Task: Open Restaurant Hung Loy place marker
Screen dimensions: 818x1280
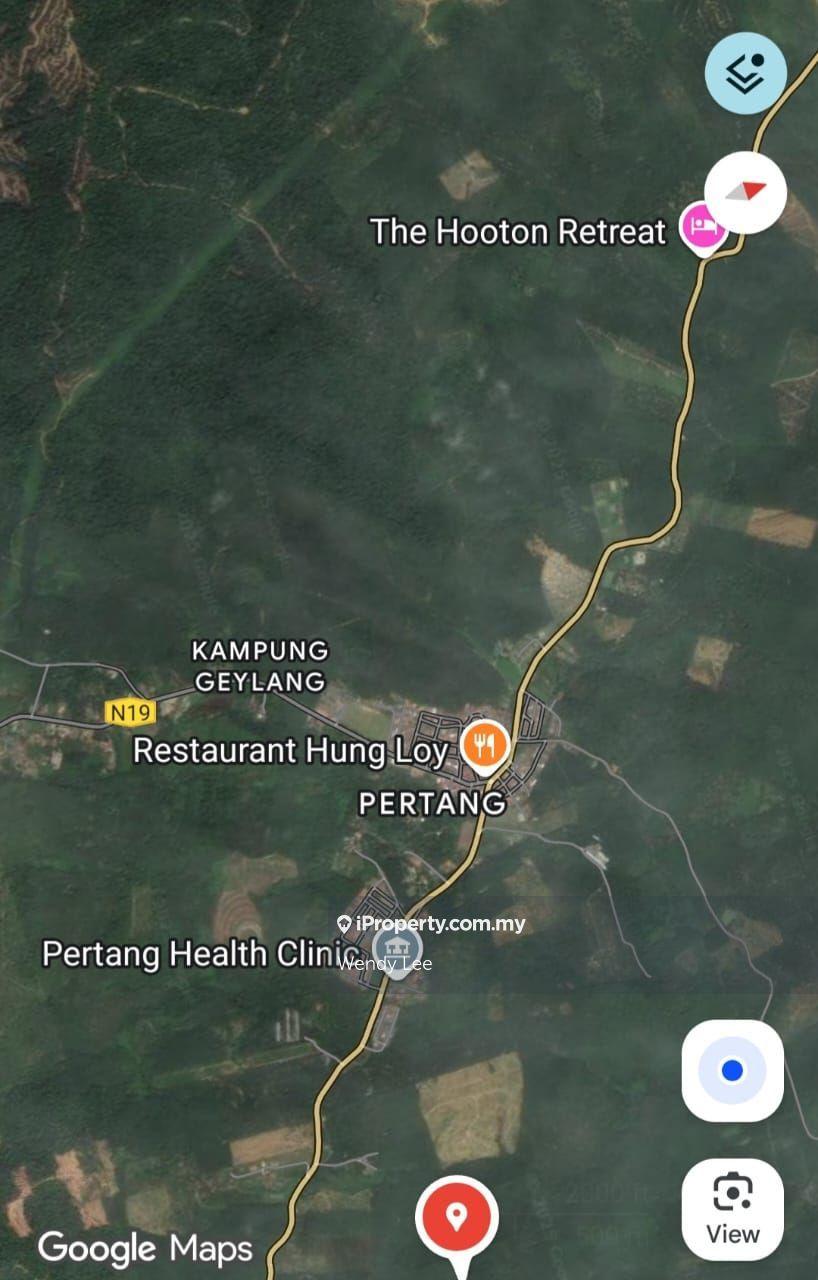Action: pyautogui.click(x=485, y=745)
